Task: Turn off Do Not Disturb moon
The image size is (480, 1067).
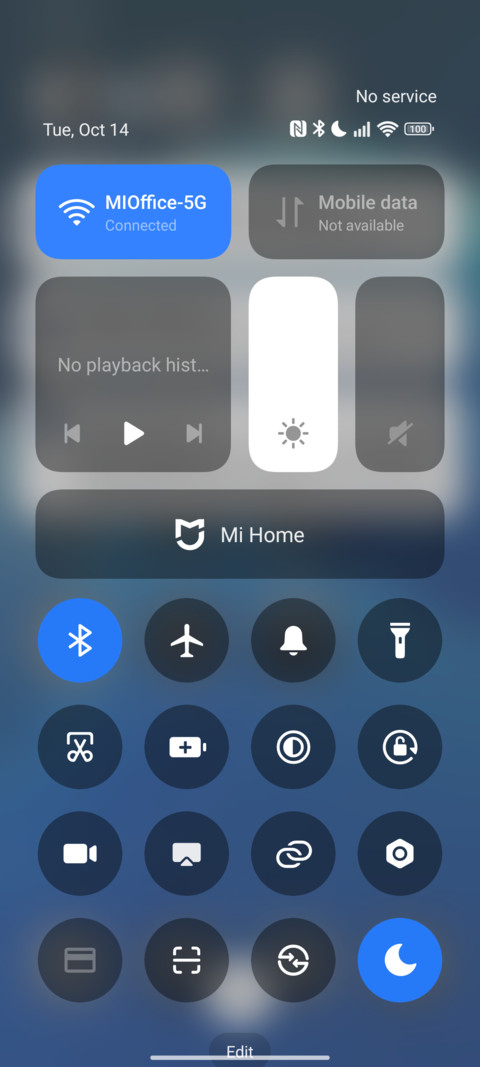Action: (400, 960)
